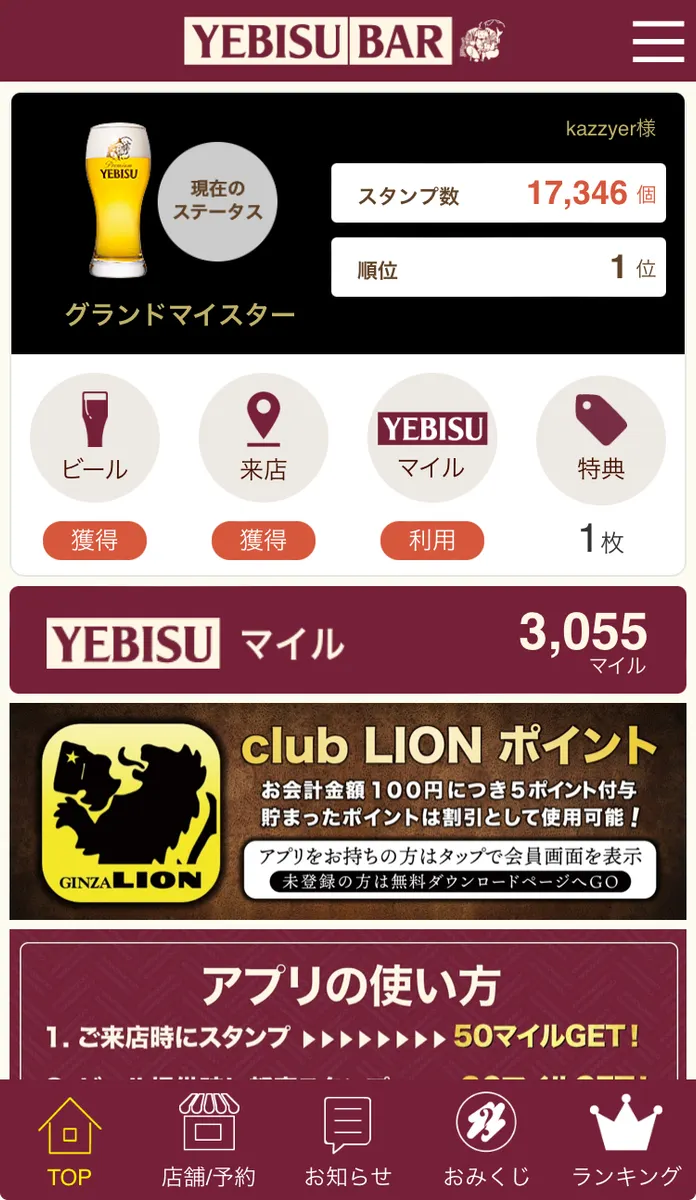Tap the マイル 利用 button
Viewport: 696px width, 1200px height.
point(432,541)
